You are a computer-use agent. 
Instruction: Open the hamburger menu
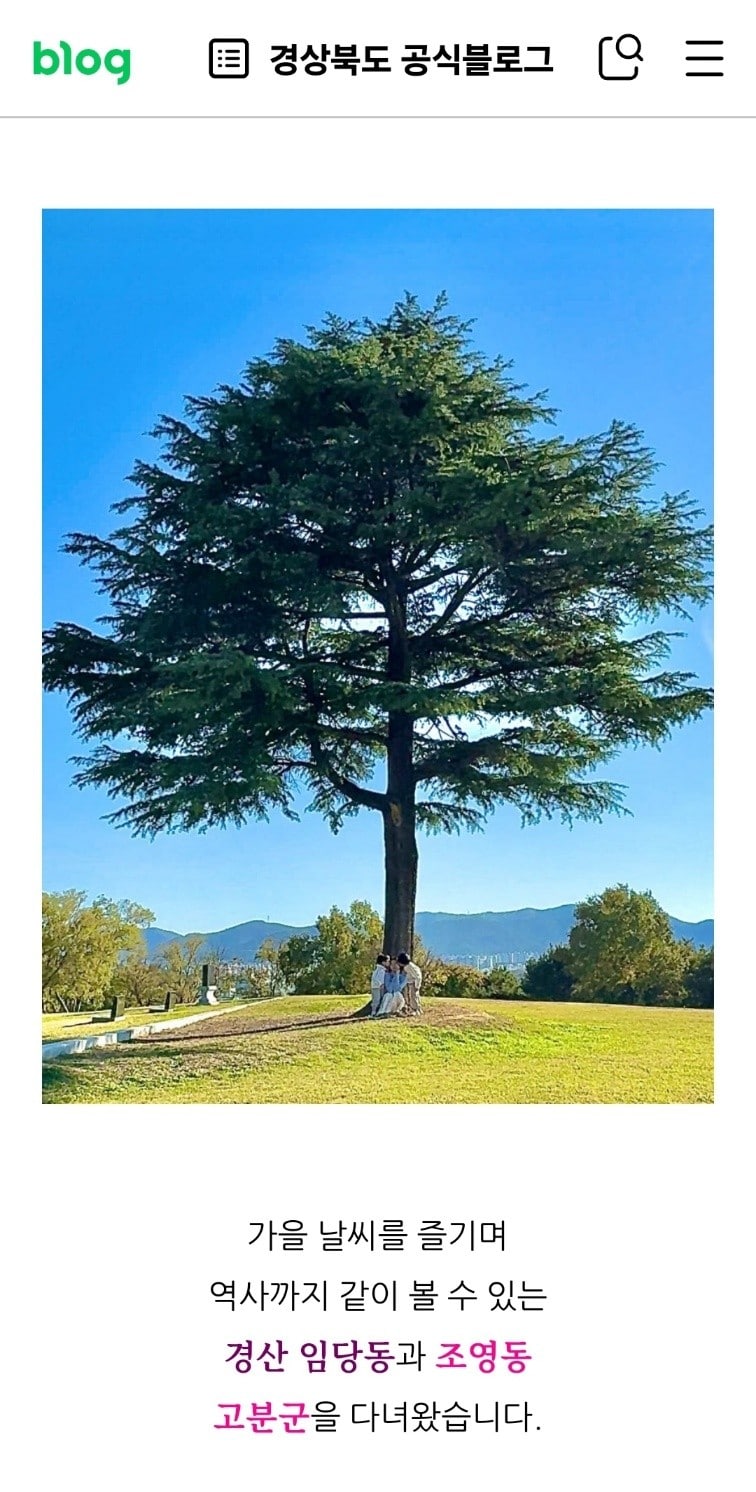(x=704, y=58)
